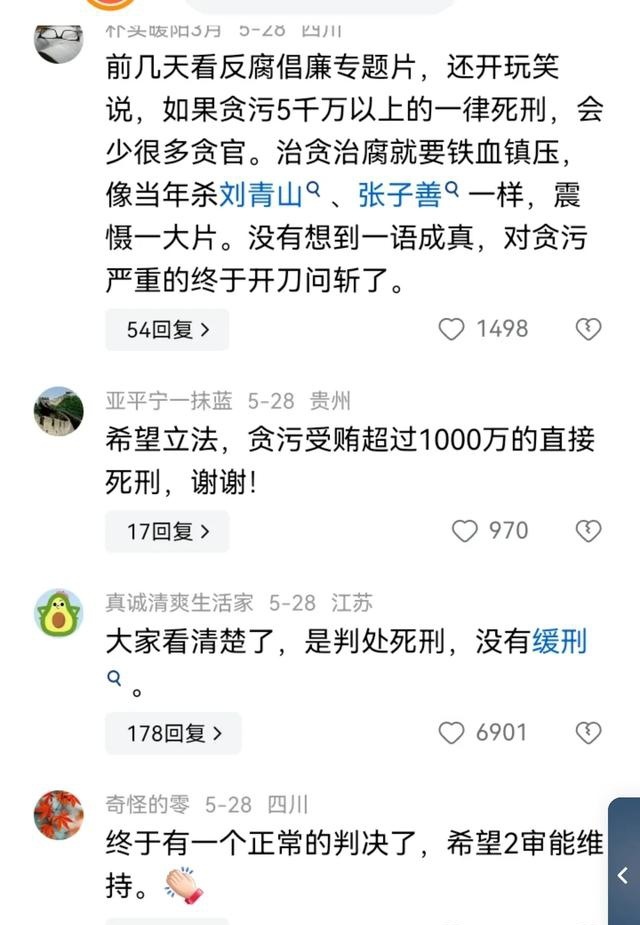Dislike 真诚清爽生活家's comment

[x=588, y=733]
